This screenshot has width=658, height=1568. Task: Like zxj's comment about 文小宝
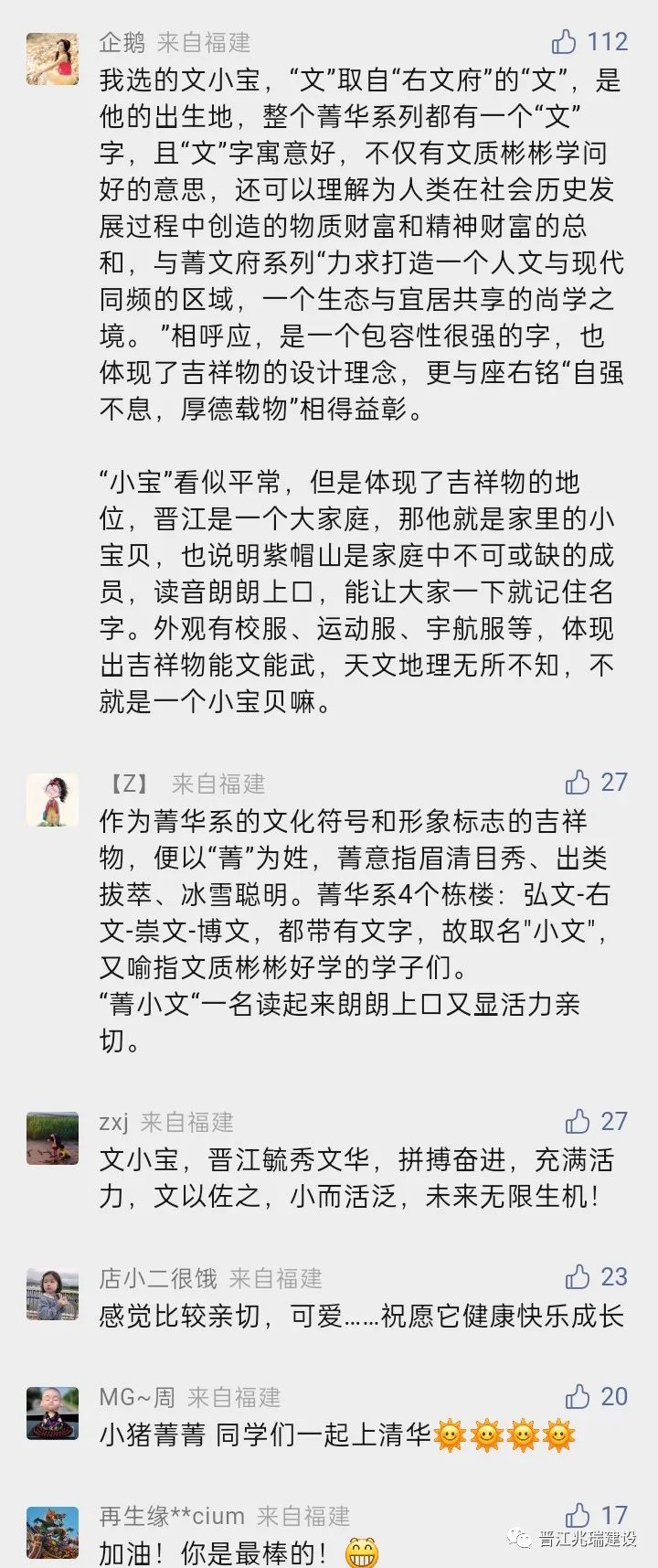(x=578, y=1121)
